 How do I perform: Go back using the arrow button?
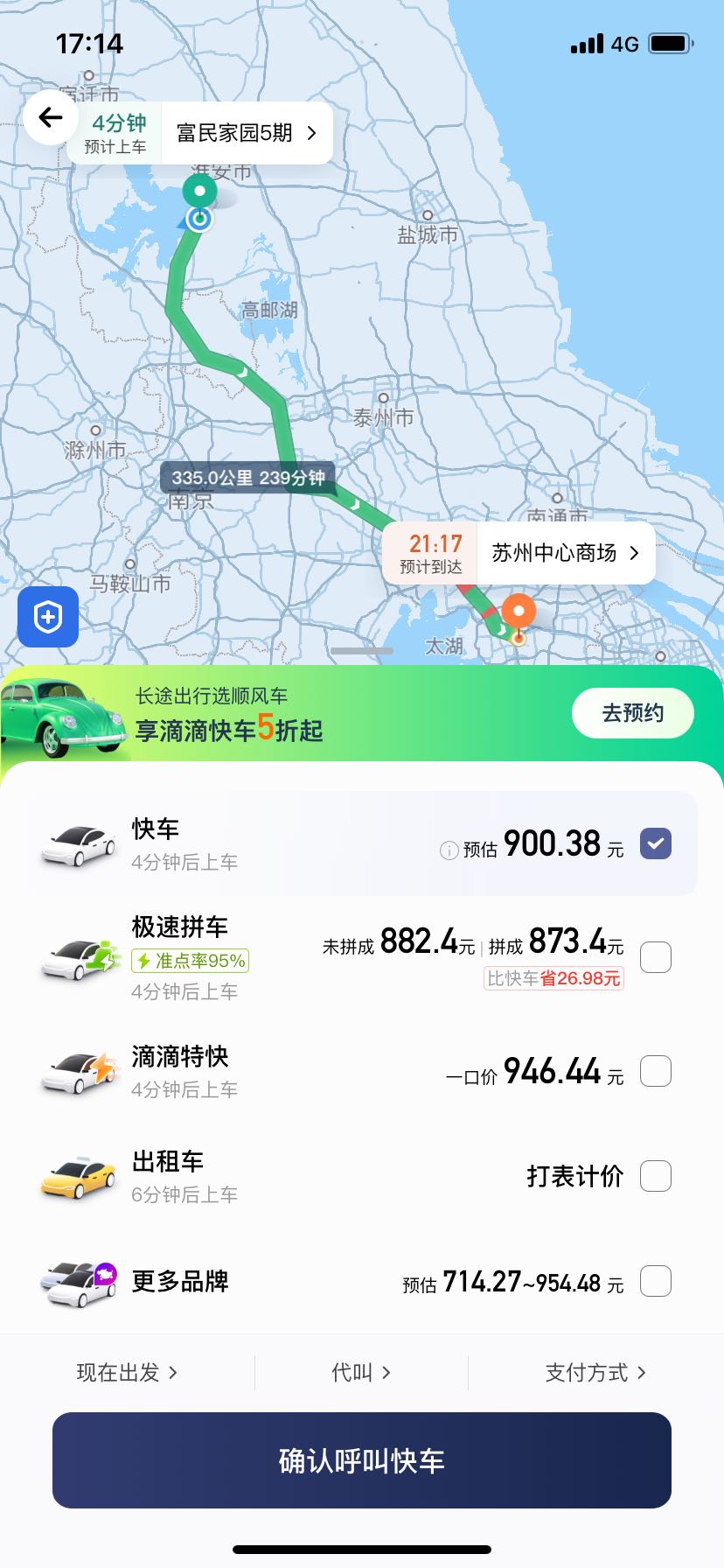51,117
